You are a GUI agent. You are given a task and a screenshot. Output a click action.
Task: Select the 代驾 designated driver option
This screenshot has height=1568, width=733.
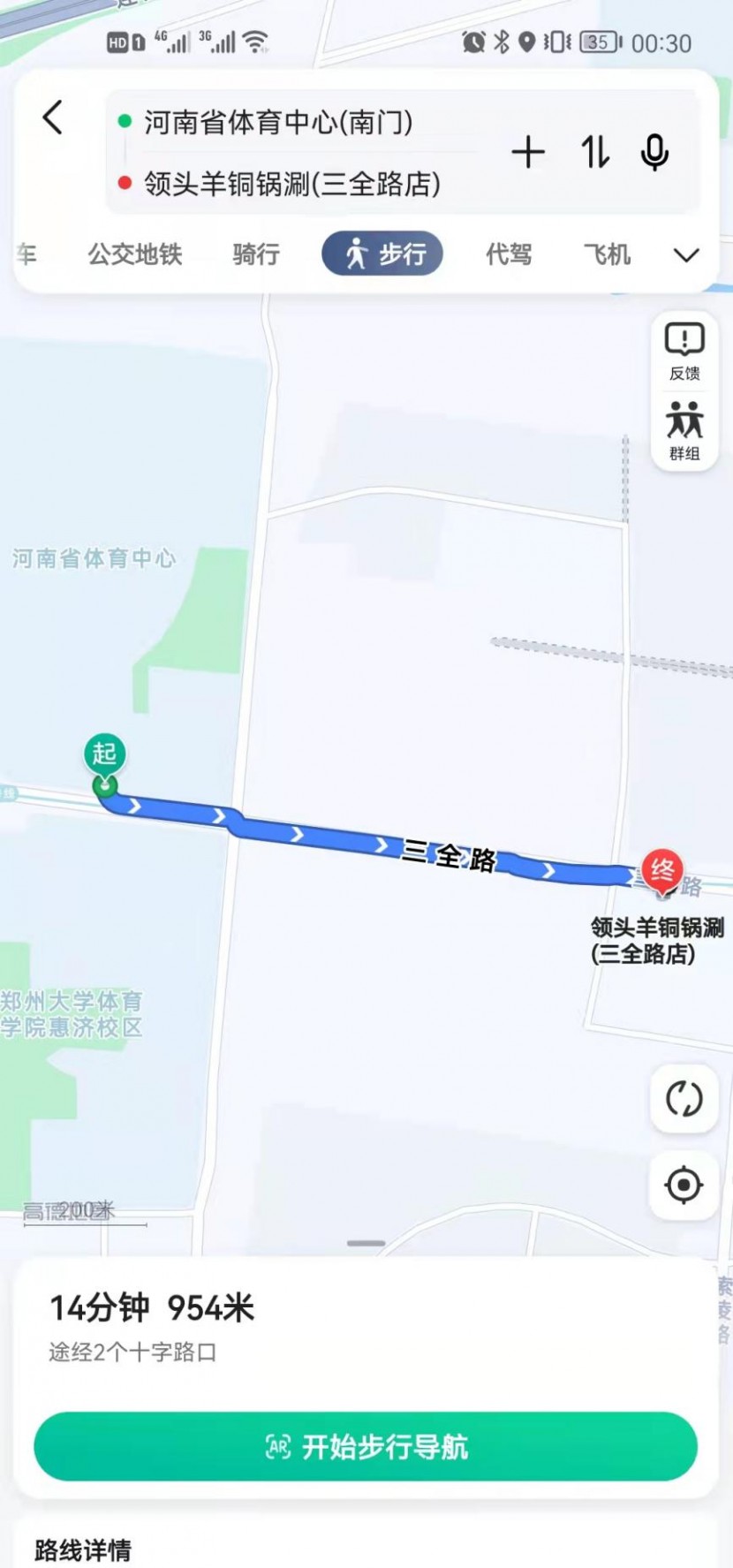[x=508, y=255]
